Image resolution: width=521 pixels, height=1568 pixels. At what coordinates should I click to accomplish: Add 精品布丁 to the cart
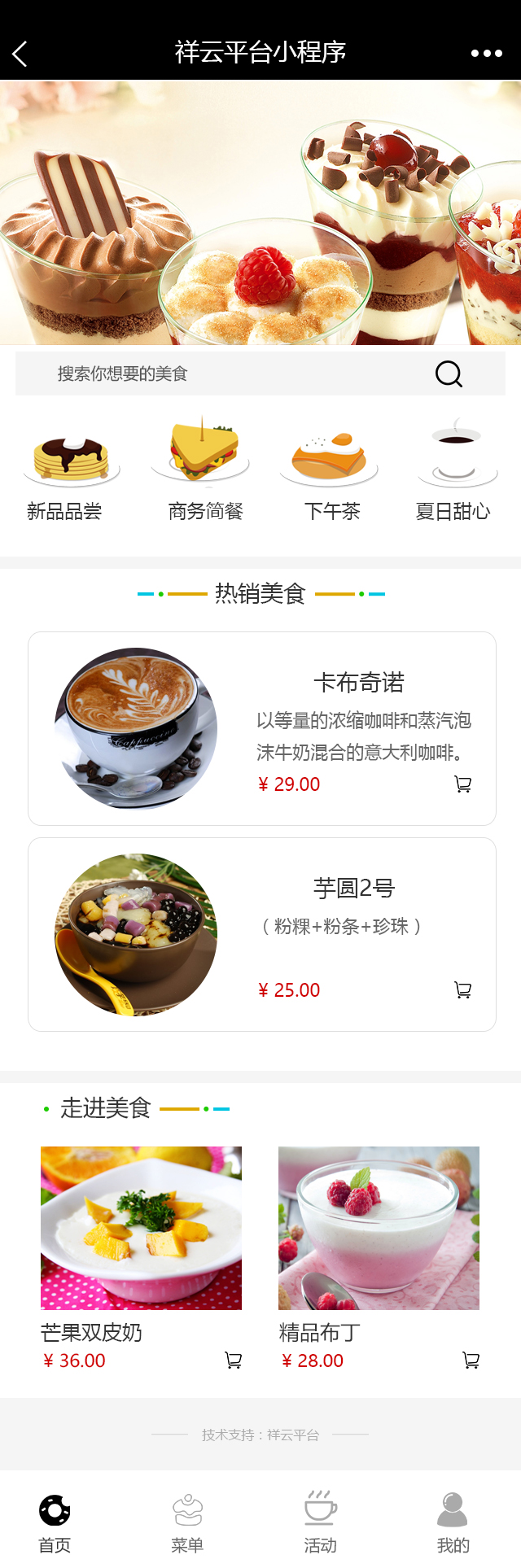[471, 1361]
